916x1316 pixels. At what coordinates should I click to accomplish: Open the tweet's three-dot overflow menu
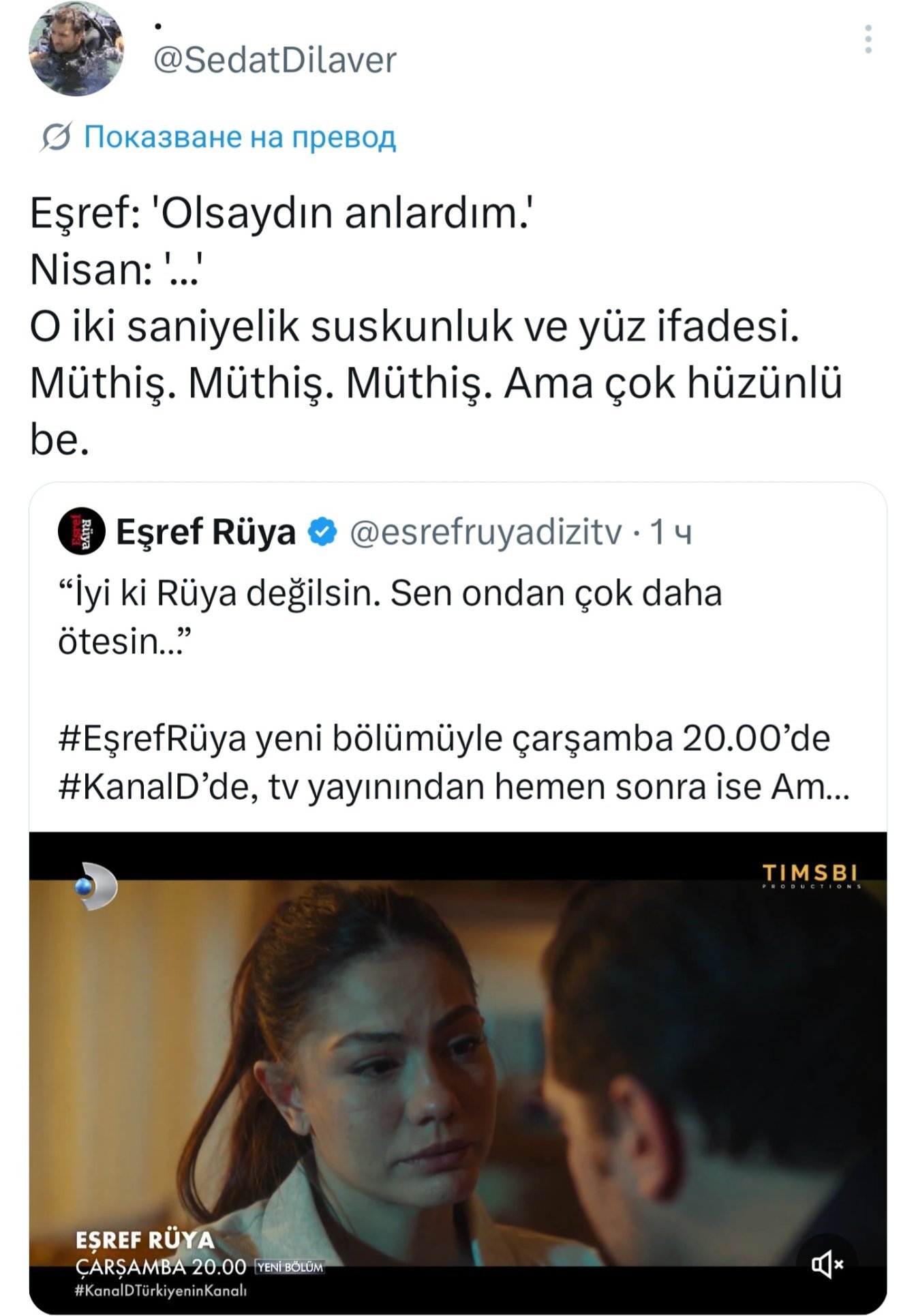point(868,40)
